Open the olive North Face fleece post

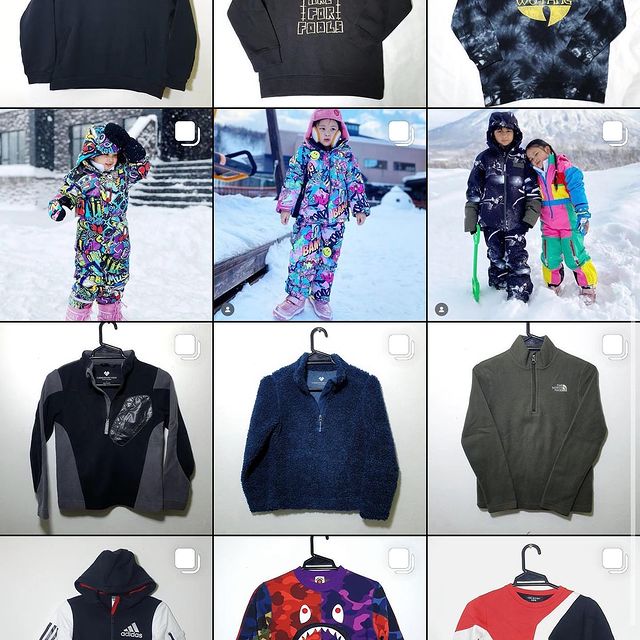[x=534, y=430]
